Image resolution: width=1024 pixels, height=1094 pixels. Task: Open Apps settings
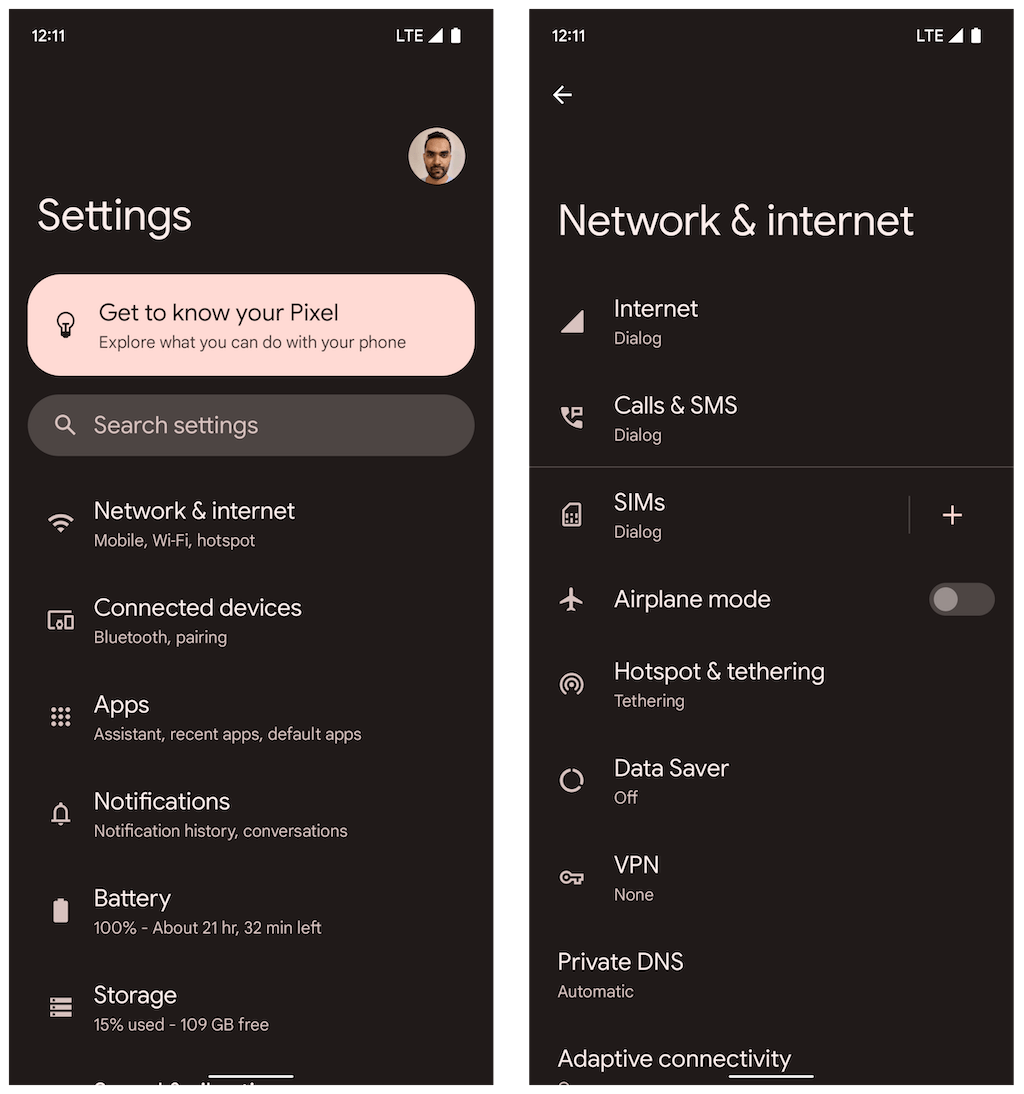point(227,718)
